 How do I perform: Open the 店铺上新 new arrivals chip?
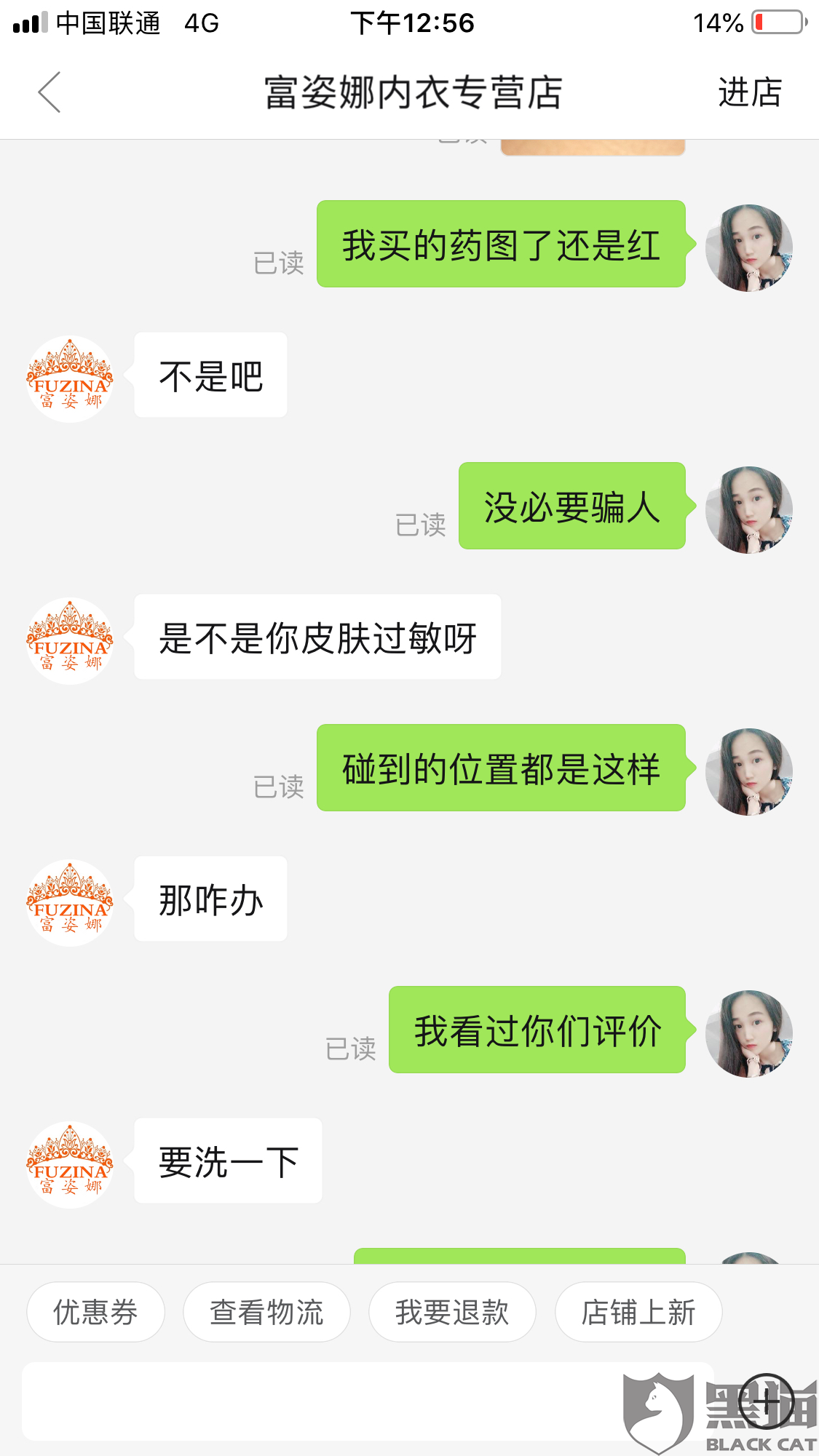[x=638, y=1312]
